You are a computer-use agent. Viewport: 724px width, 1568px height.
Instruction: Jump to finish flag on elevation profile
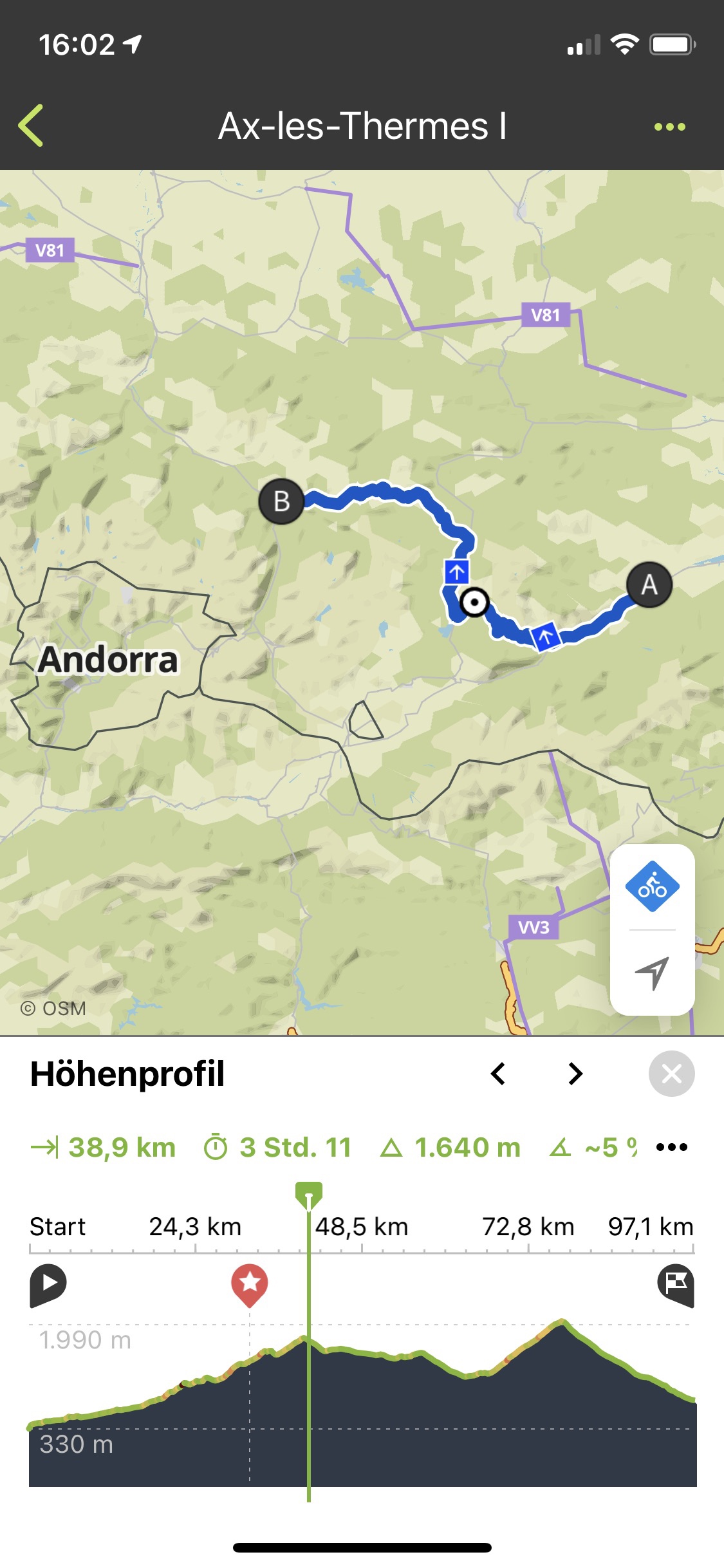[x=676, y=1283]
